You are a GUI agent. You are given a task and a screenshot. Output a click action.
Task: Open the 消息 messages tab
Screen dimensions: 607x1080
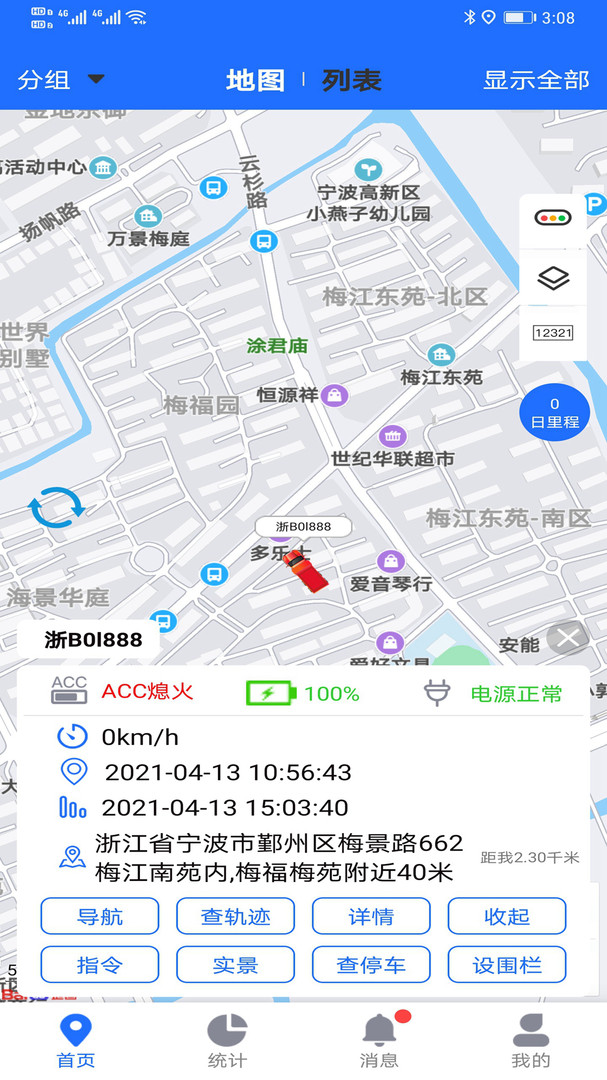[x=379, y=1040]
